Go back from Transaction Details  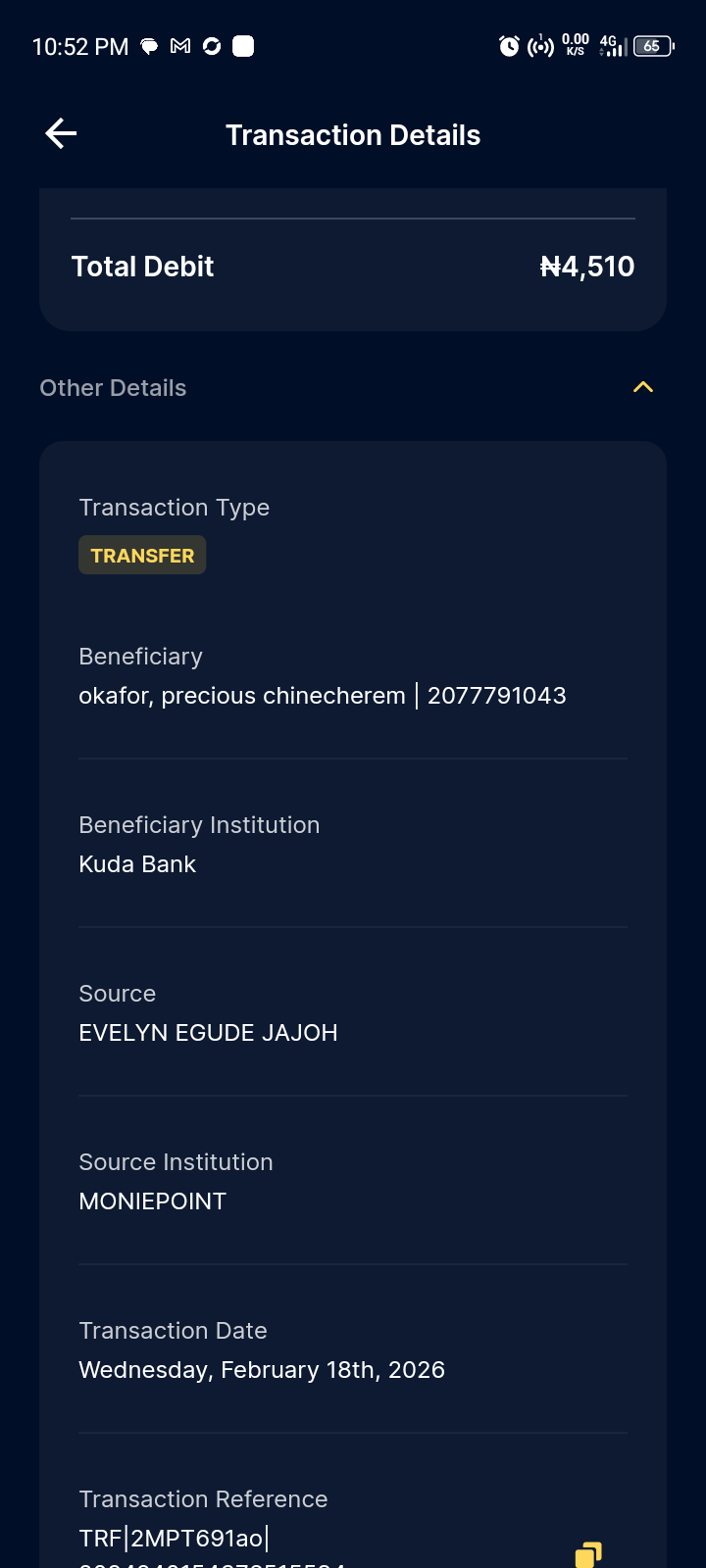61,134
